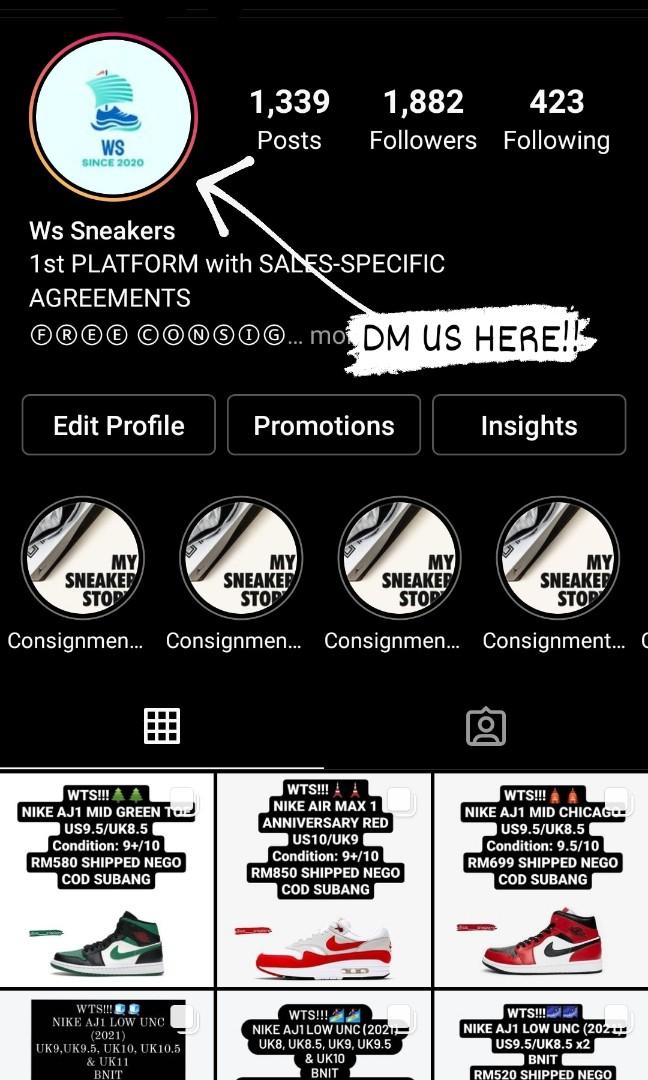
Task: Open the Promotions page
Action: point(323,425)
